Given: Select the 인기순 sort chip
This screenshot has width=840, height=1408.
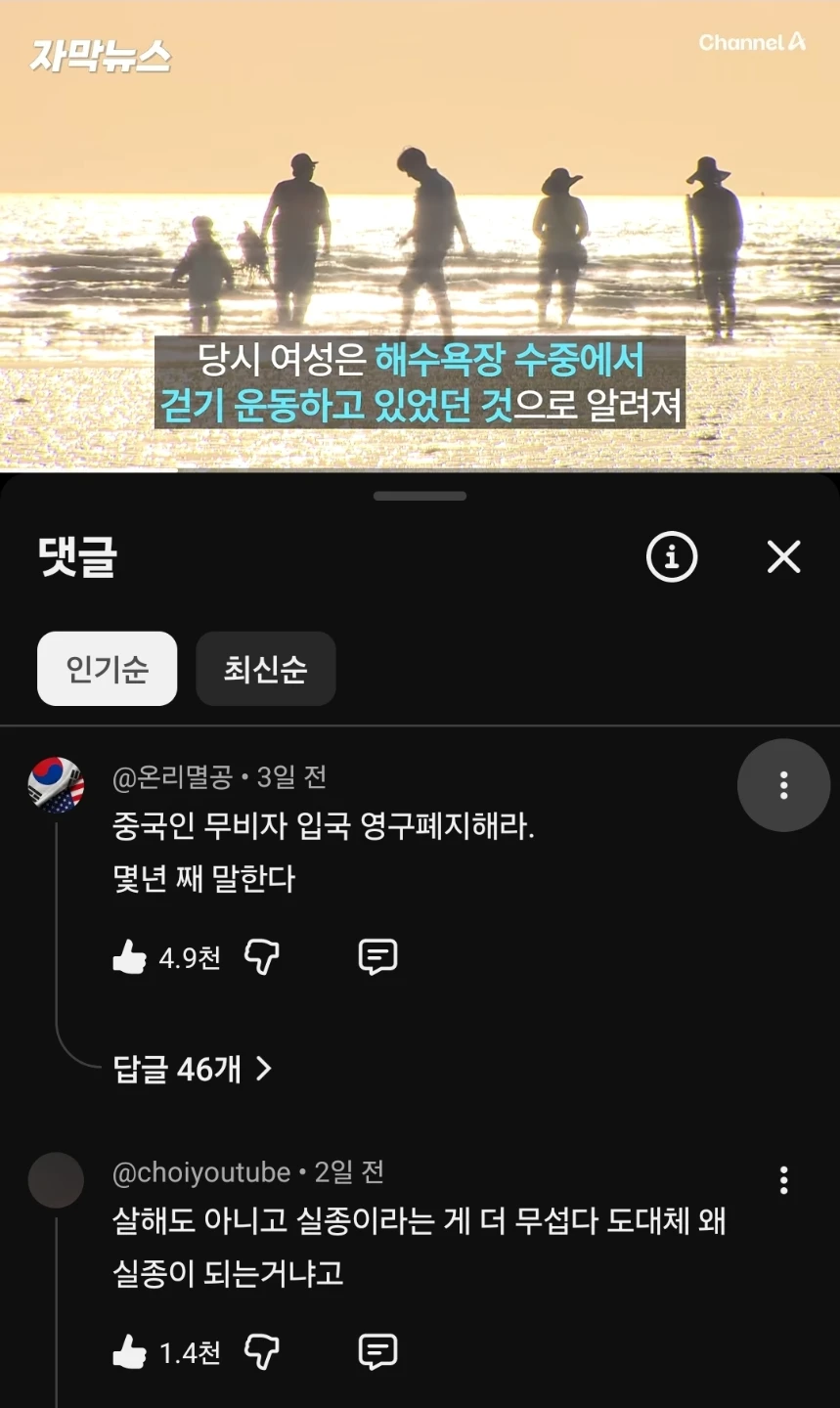Looking at the screenshot, I should pyautogui.click(x=108, y=669).
